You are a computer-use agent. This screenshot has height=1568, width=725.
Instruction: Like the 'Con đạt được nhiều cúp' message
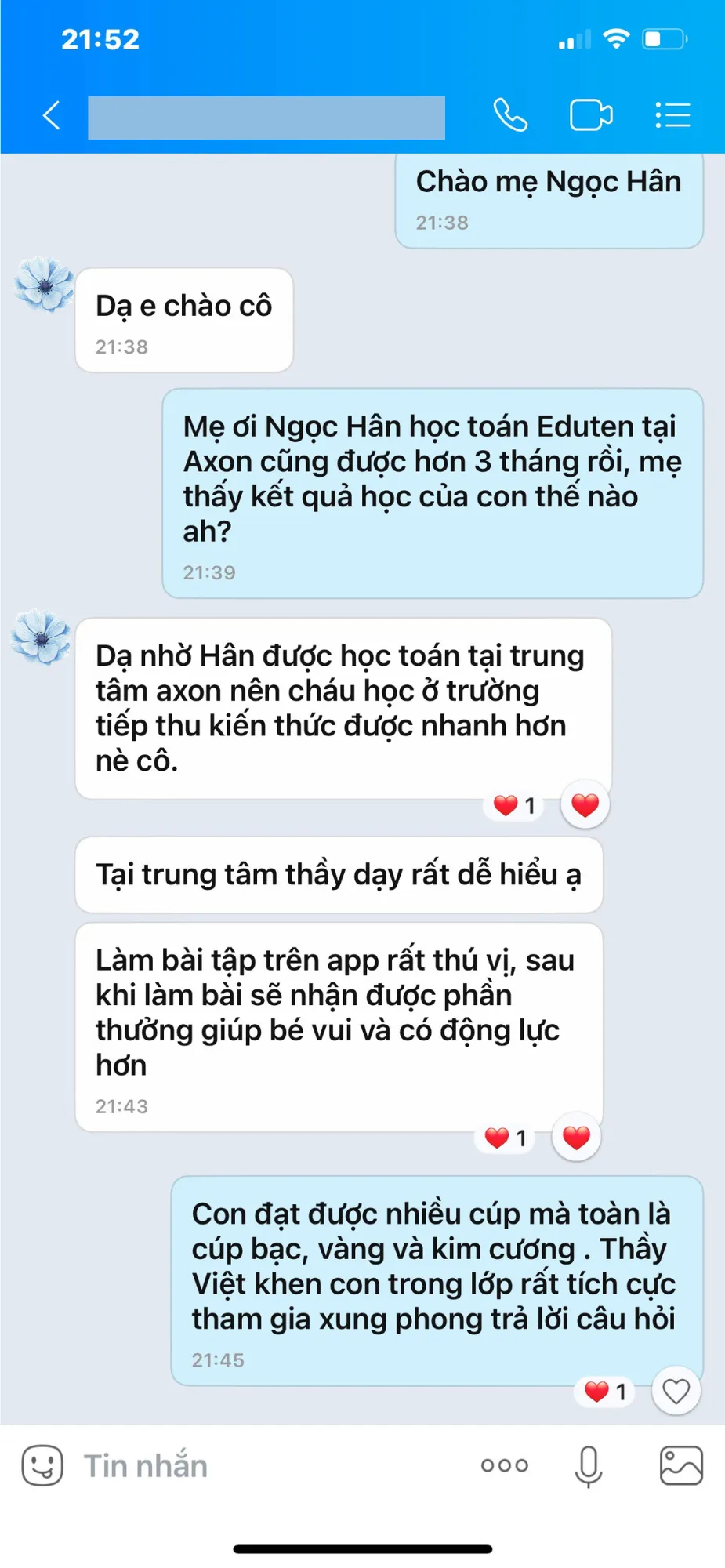click(676, 1392)
